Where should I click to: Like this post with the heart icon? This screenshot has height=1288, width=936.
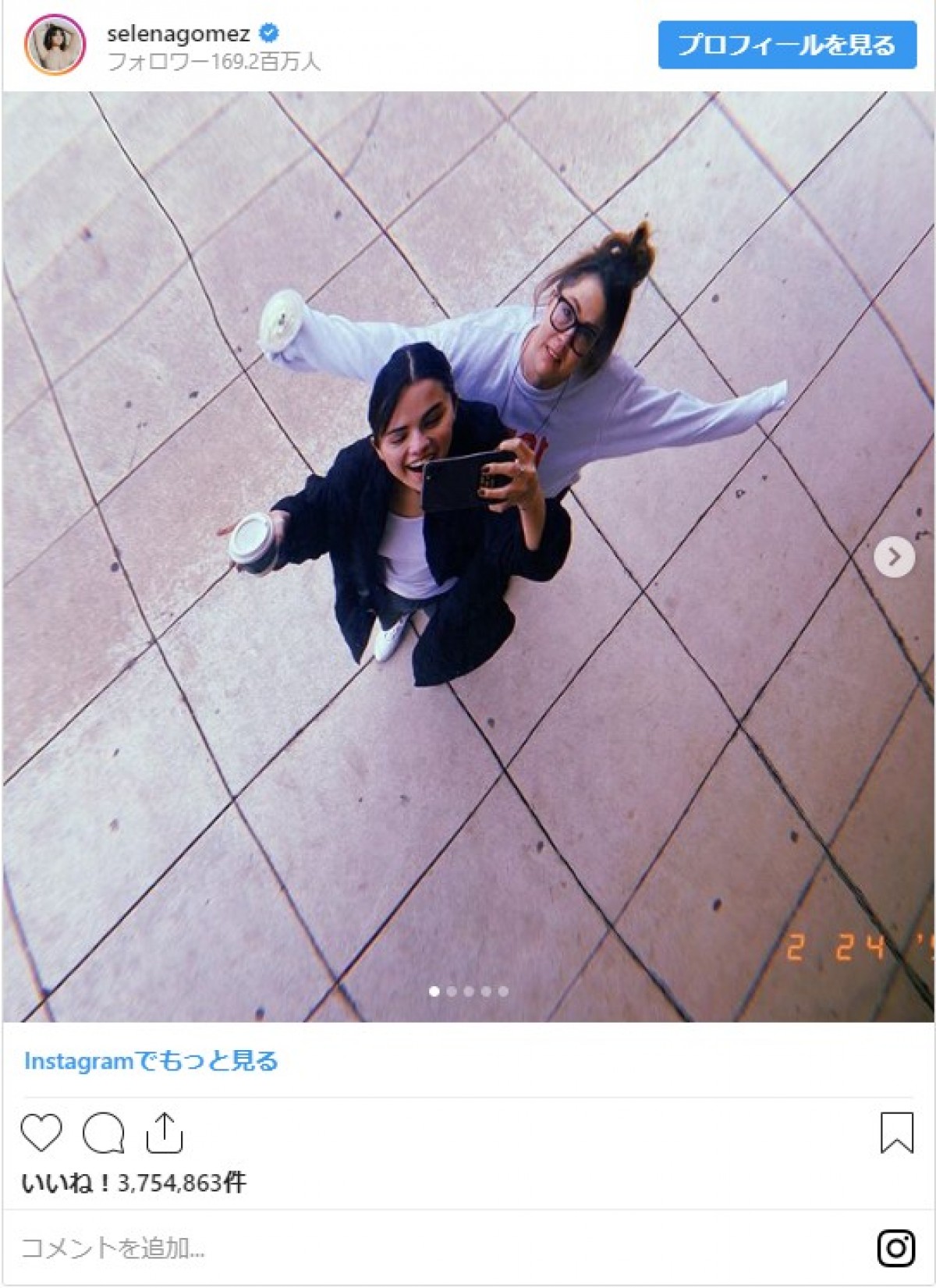coord(41,1133)
